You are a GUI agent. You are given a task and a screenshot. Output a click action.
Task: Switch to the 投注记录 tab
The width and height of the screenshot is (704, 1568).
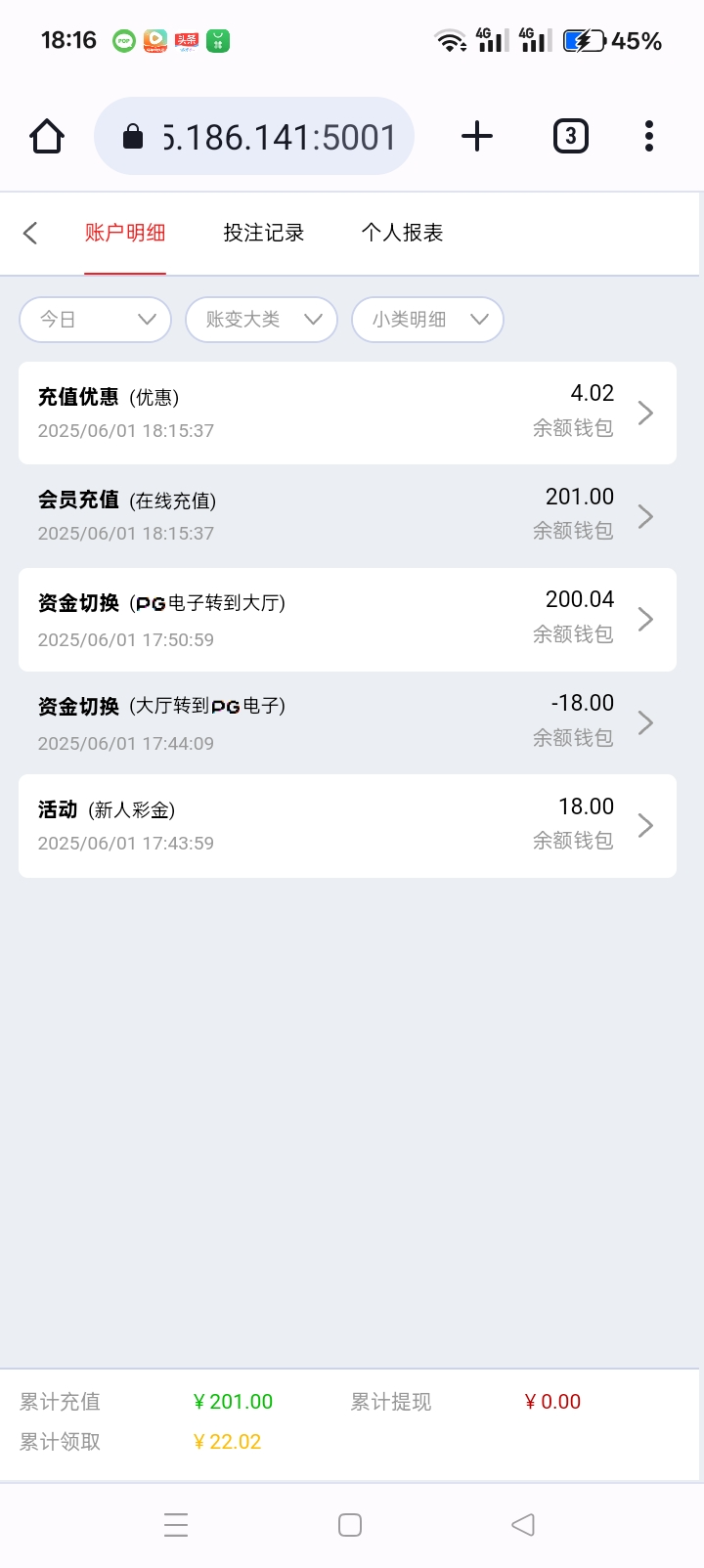pos(264,233)
